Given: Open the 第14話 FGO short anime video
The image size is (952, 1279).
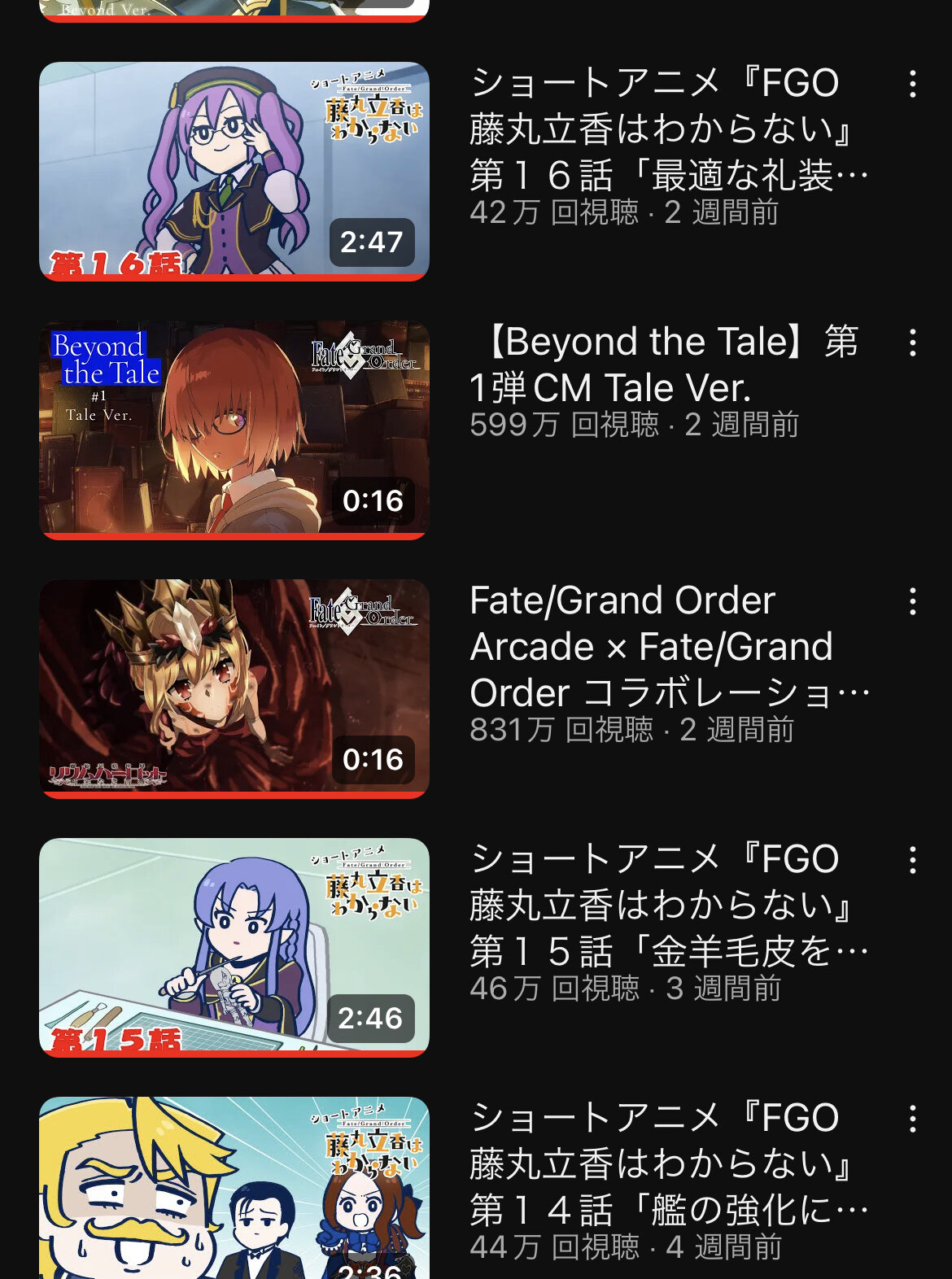Looking at the screenshot, I should 234,1188.
